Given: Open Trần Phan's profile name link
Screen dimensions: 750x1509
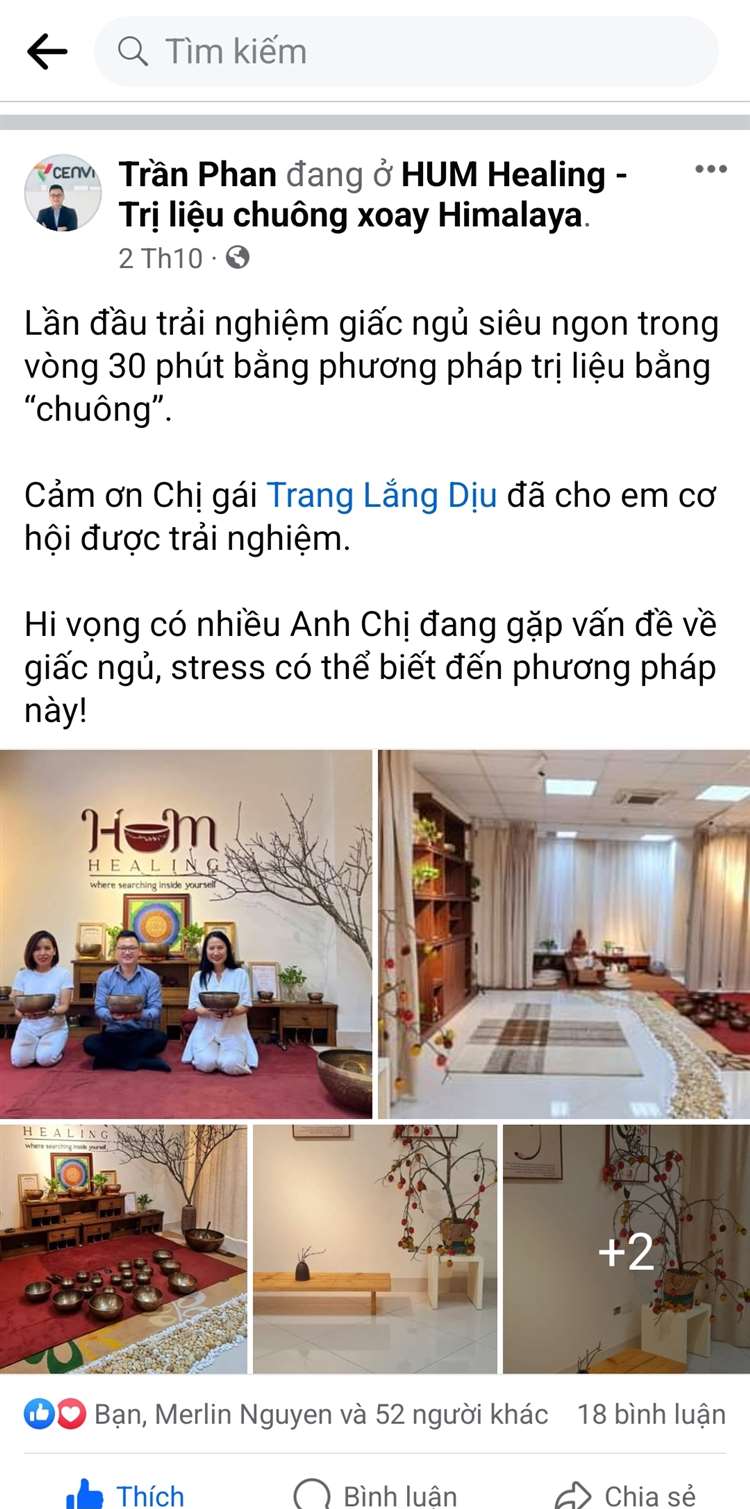Looking at the screenshot, I should point(197,175).
